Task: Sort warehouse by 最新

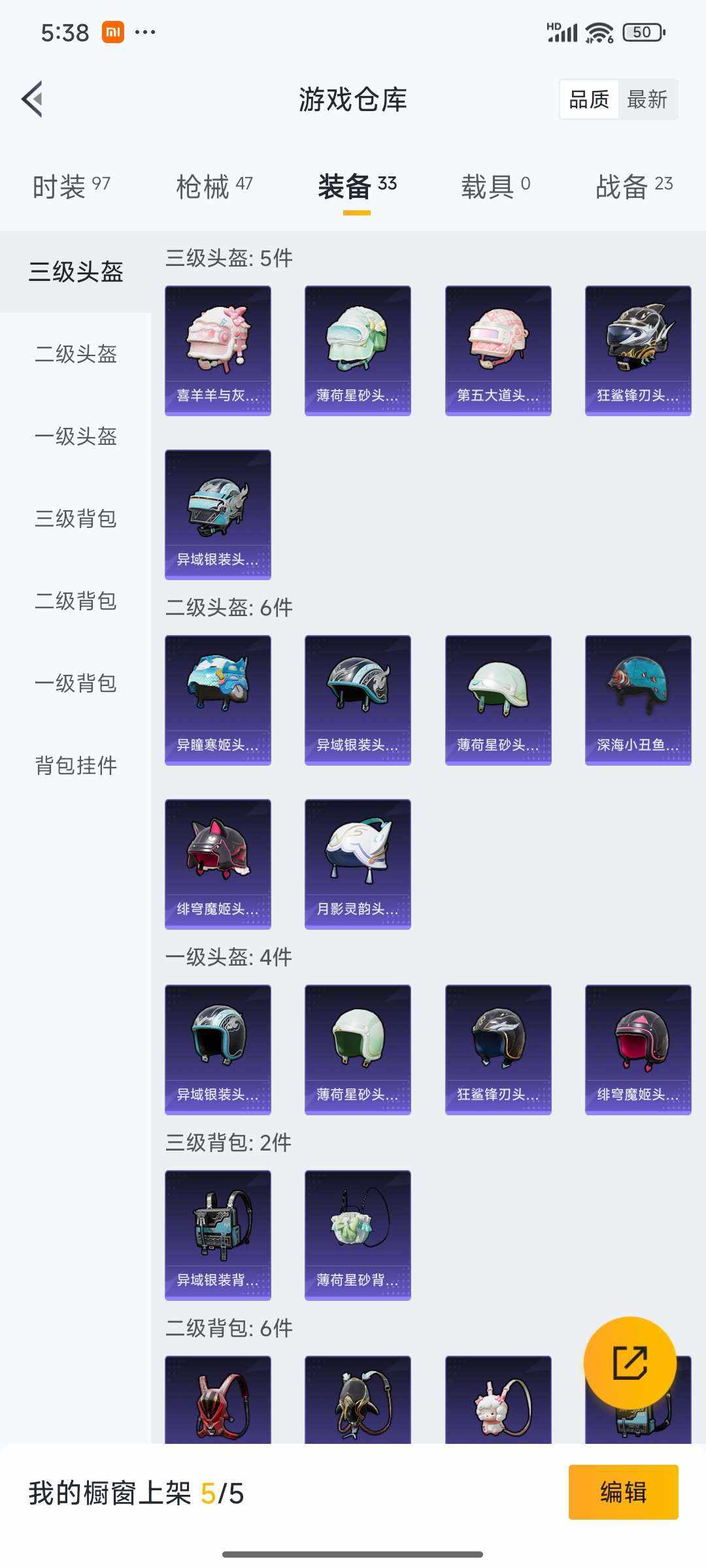Action: tap(647, 99)
